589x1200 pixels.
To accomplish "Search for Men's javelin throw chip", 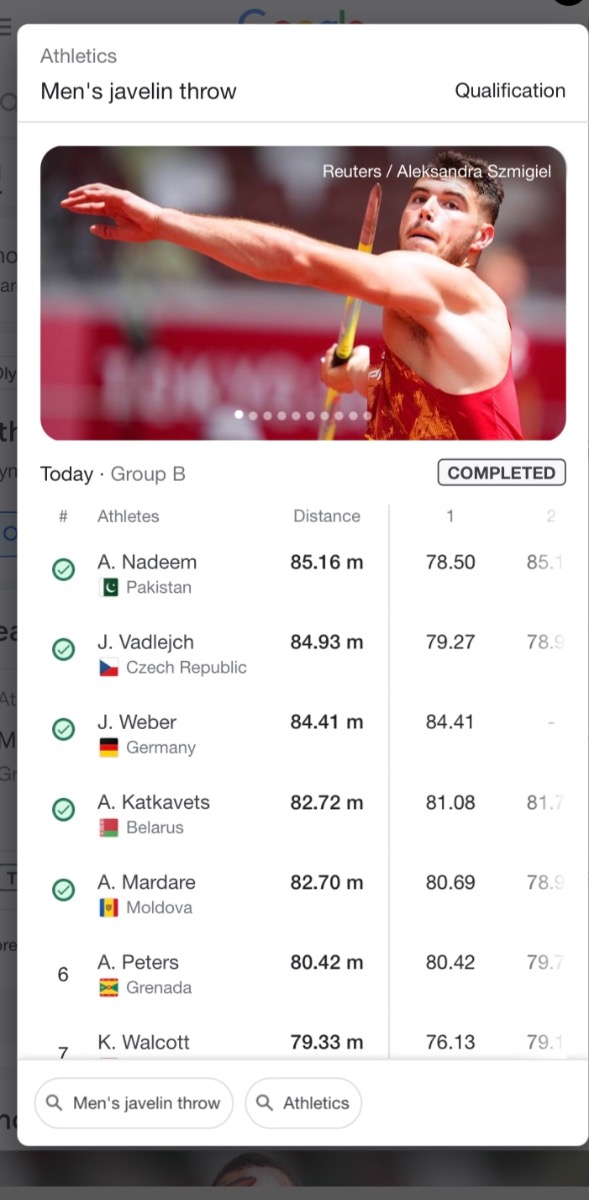I will coord(134,1103).
